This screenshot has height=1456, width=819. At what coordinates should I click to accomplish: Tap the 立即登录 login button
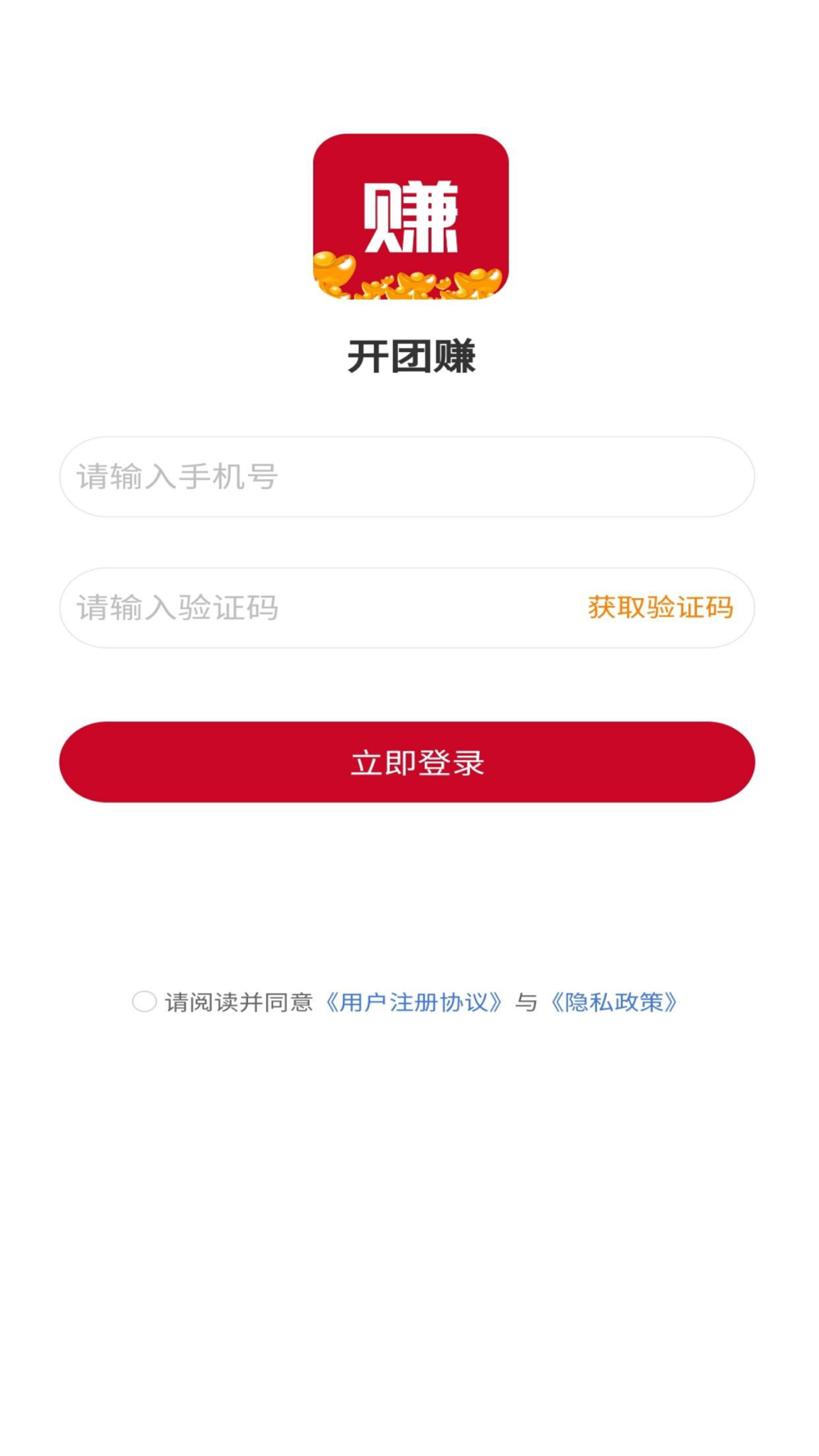[x=406, y=762]
